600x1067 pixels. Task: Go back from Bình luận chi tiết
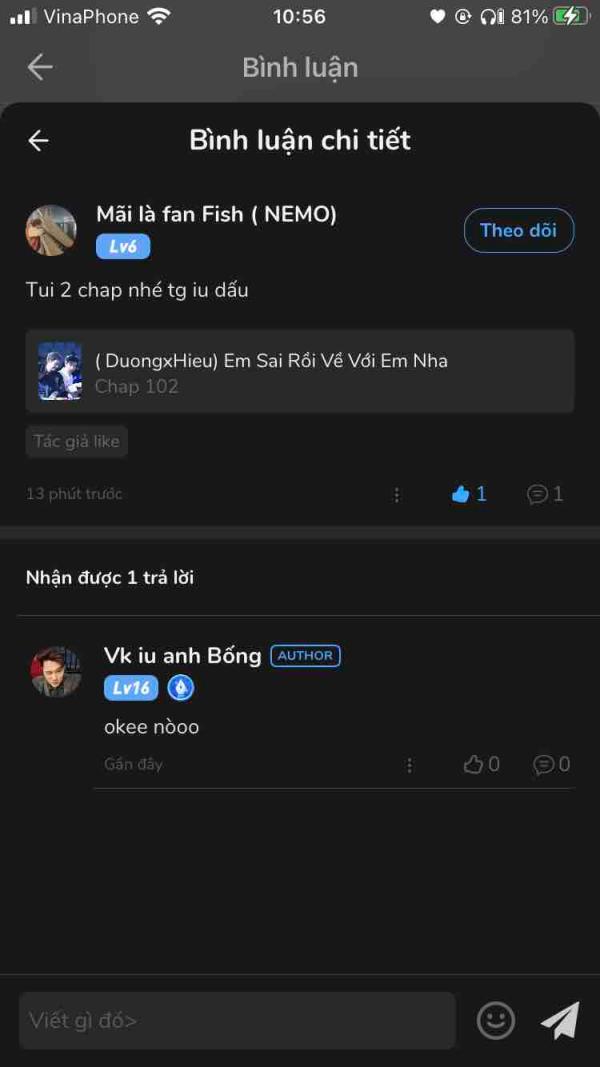coord(38,141)
